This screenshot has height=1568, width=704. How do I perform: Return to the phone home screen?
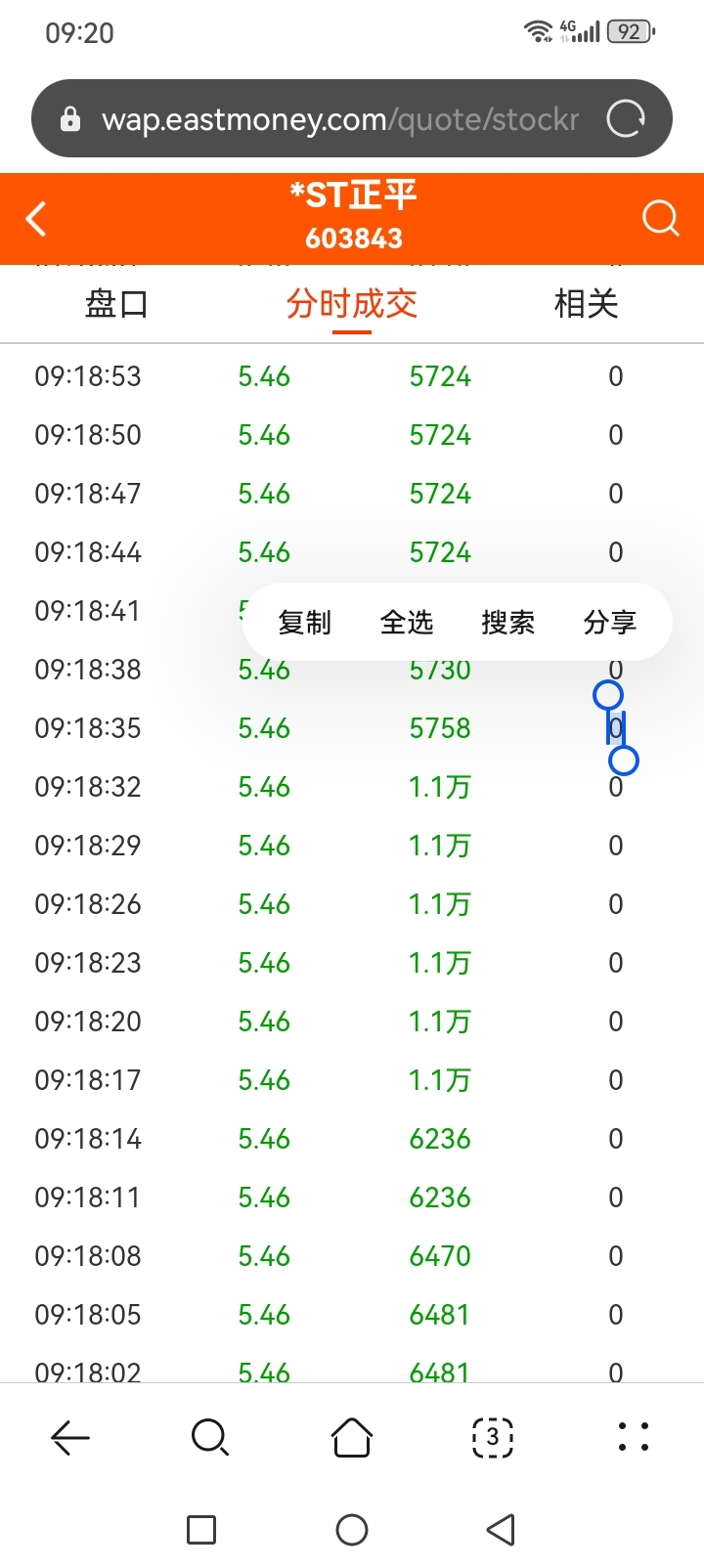(352, 1530)
